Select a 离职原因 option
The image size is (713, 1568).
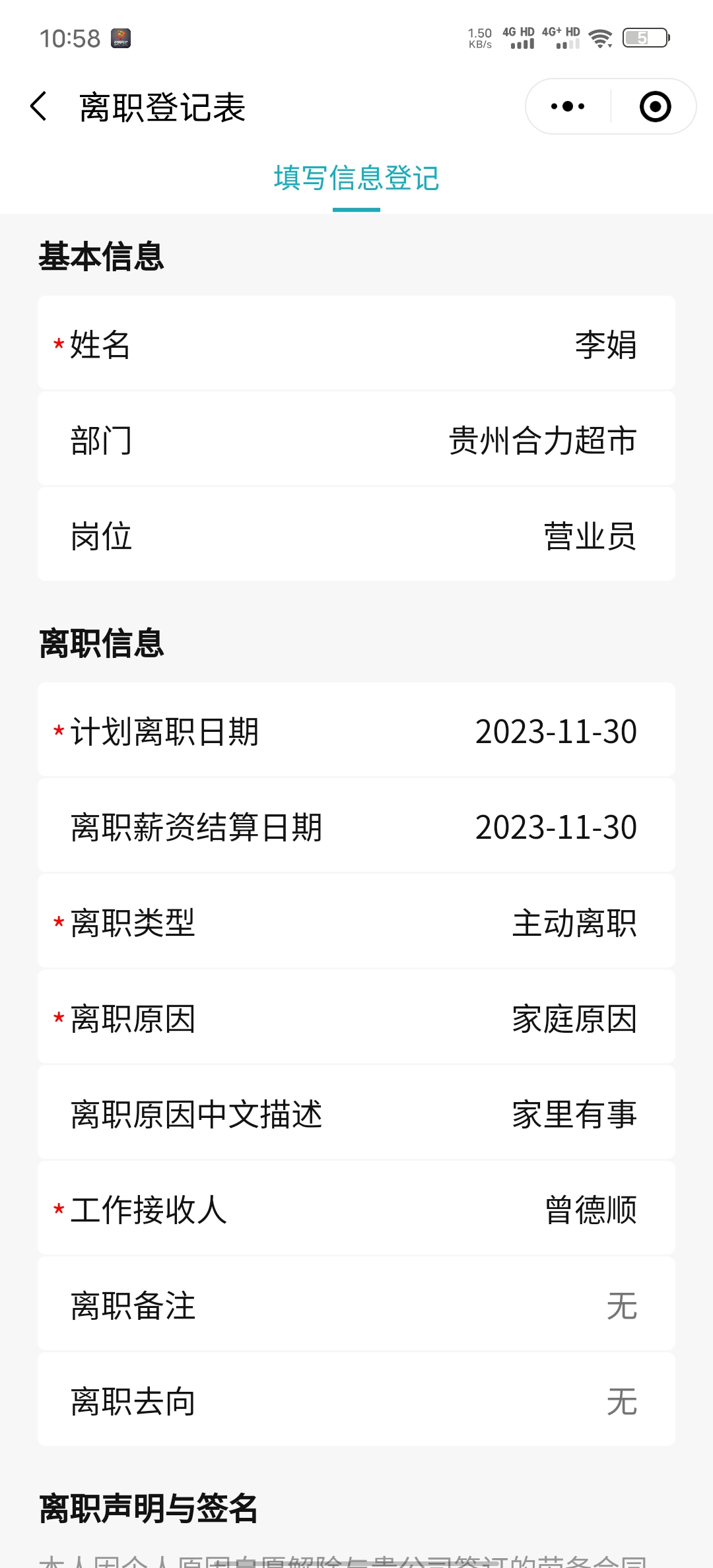tap(573, 1019)
